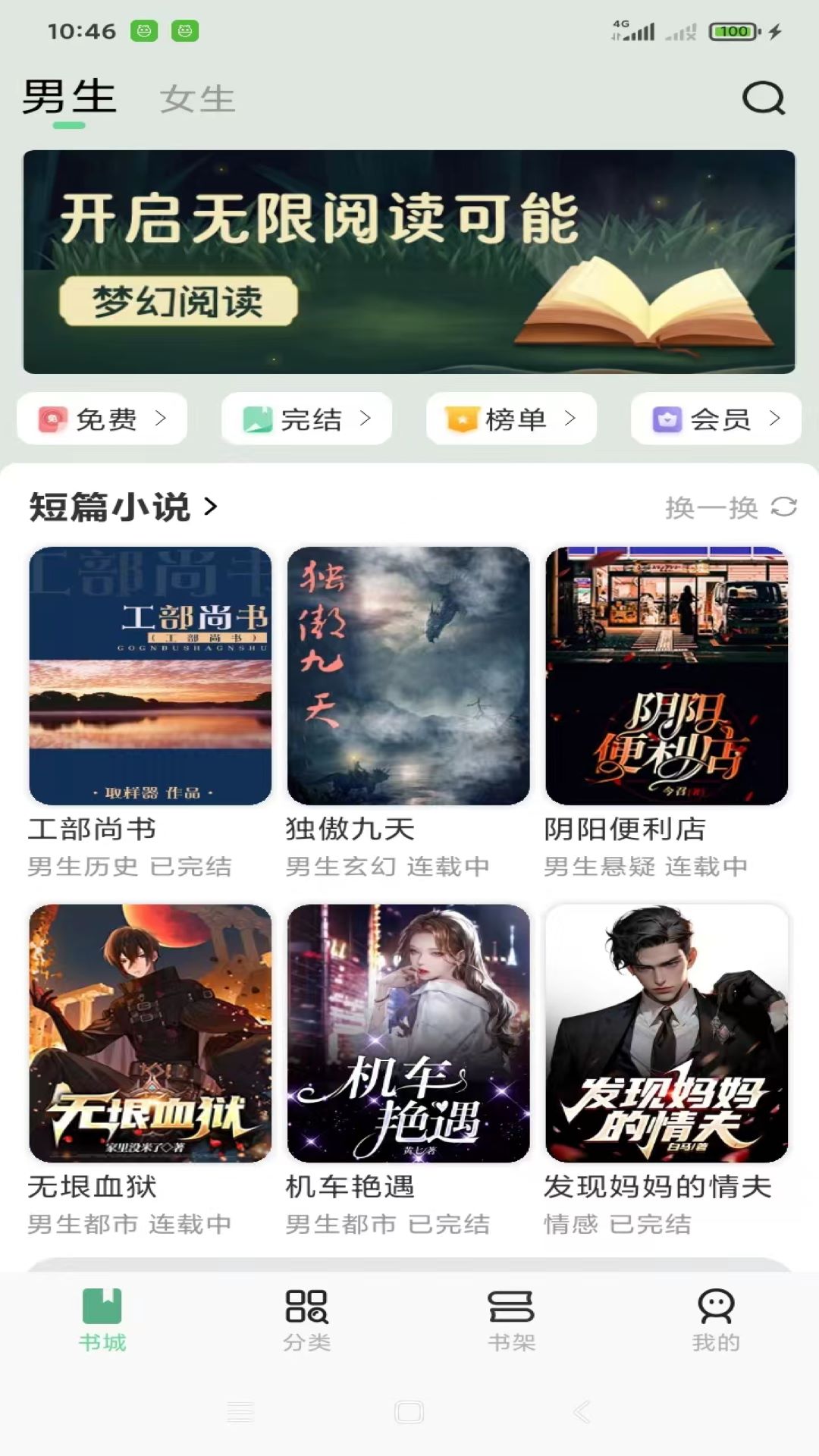The height and width of the screenshot is (1456, 819).
Task: Refresh picks with 换一换
Action: (730, 507)
